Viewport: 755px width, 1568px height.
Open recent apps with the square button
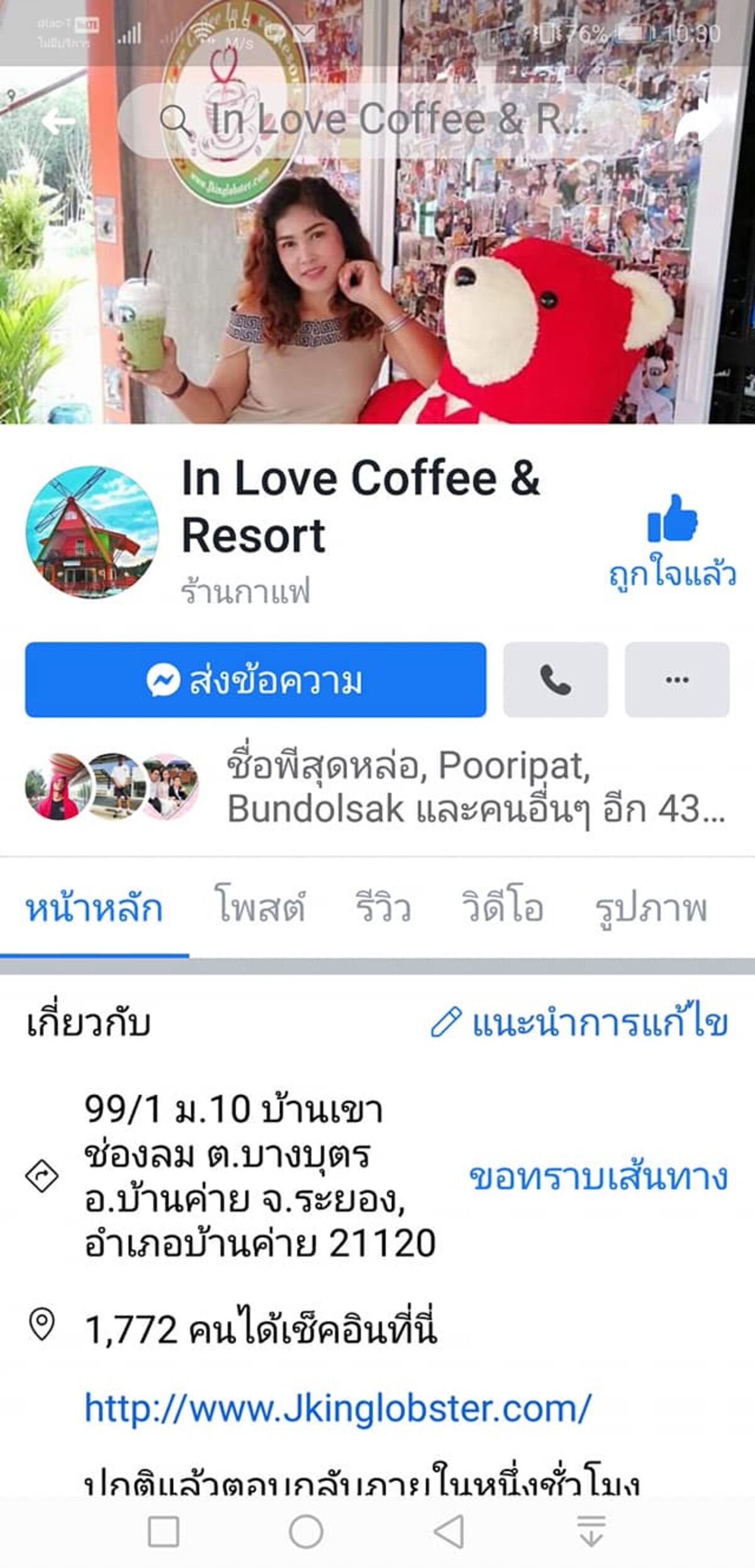click(163, 1532)
